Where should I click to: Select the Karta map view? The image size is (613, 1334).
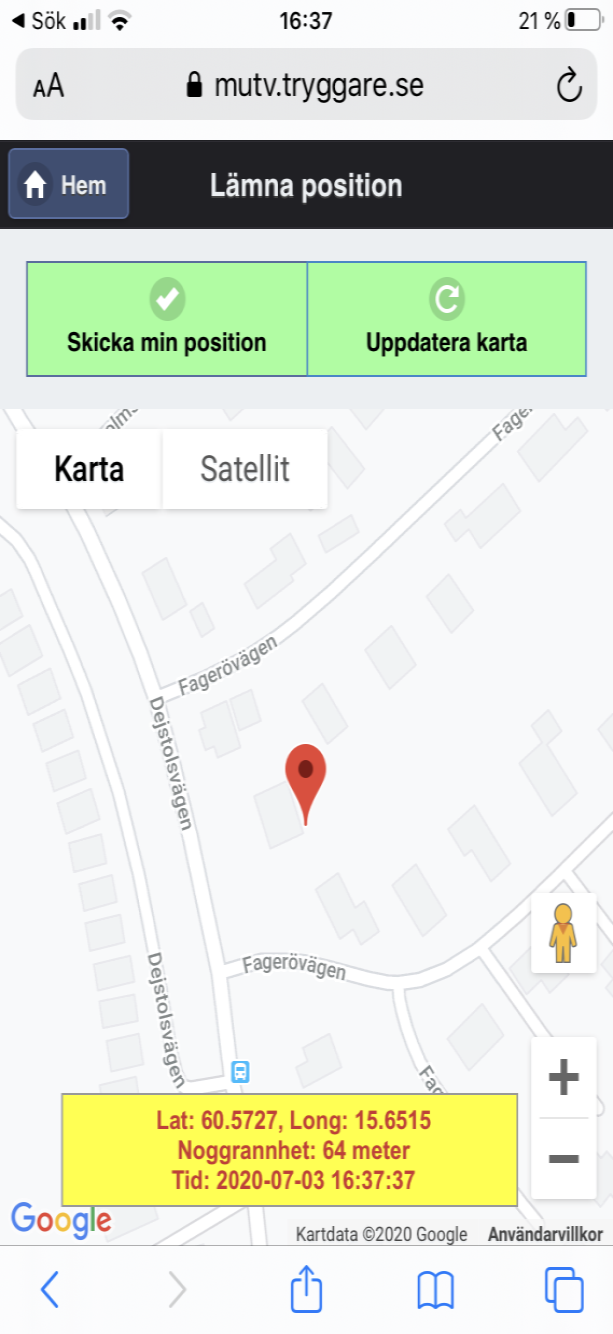pos(89,469)
